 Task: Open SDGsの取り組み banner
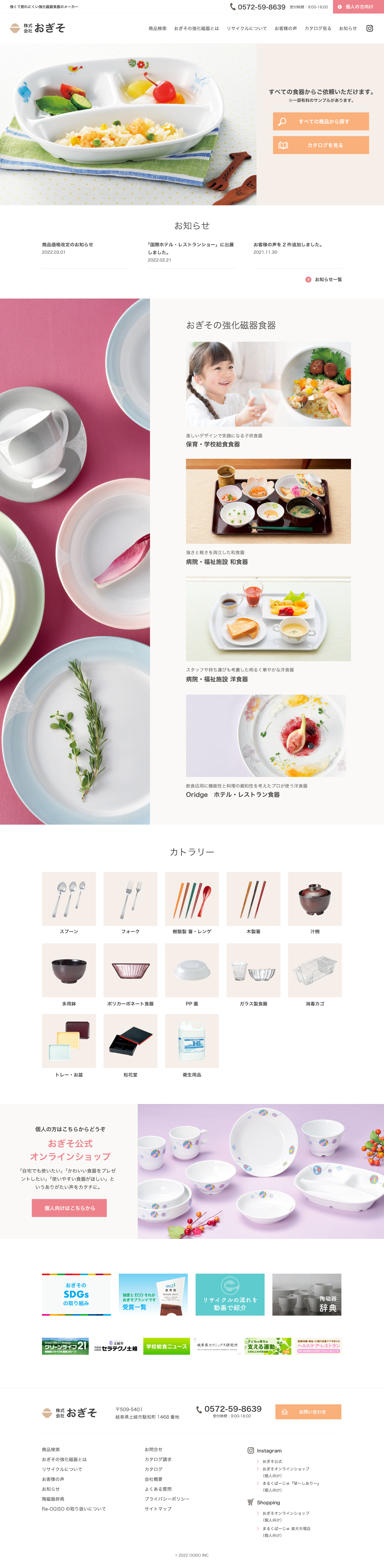pos(77,1293)
